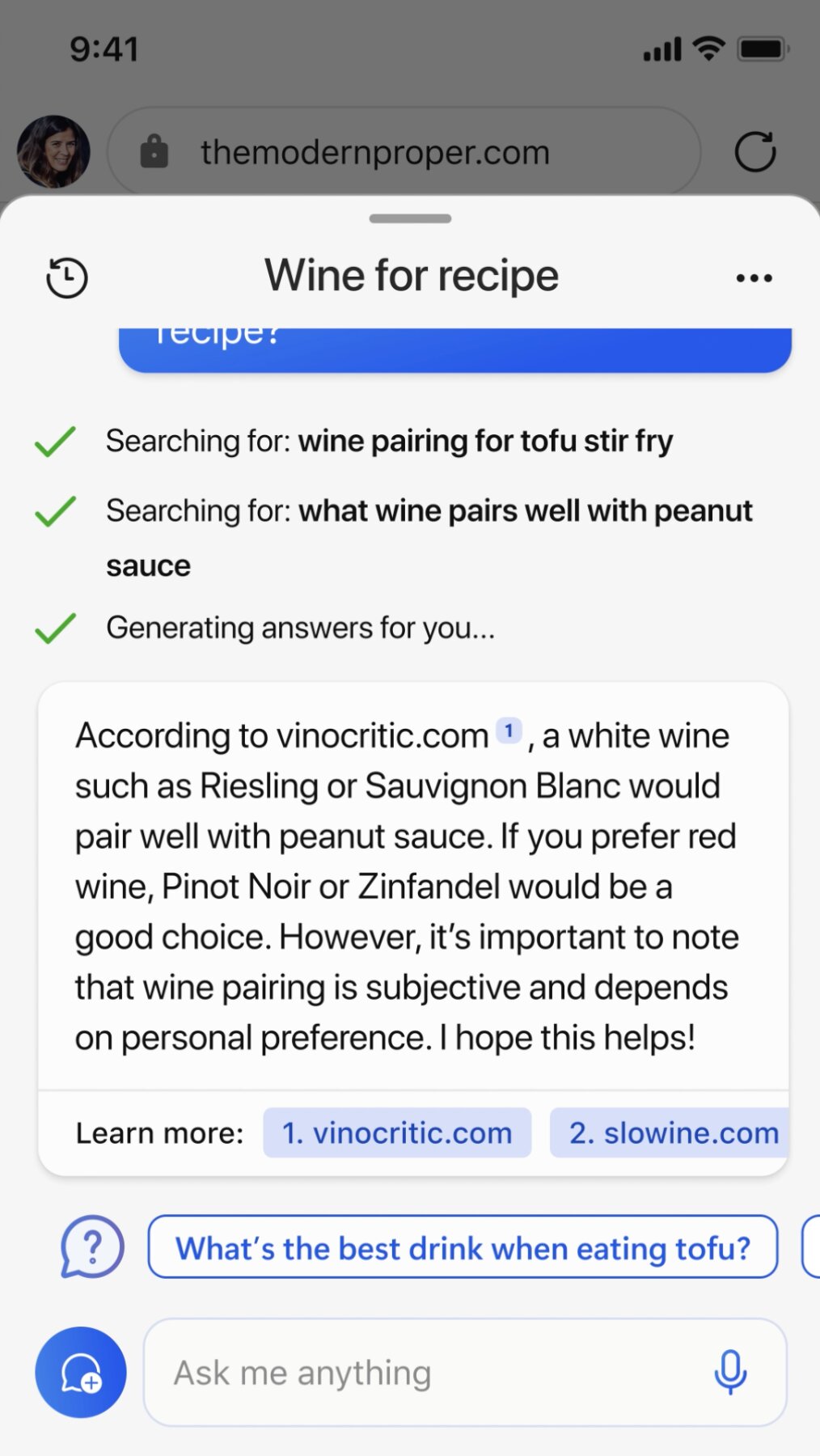The image size is (820, 1456).
Task: Open the vinocritic.com learn more link
Action: (397, 1132)
